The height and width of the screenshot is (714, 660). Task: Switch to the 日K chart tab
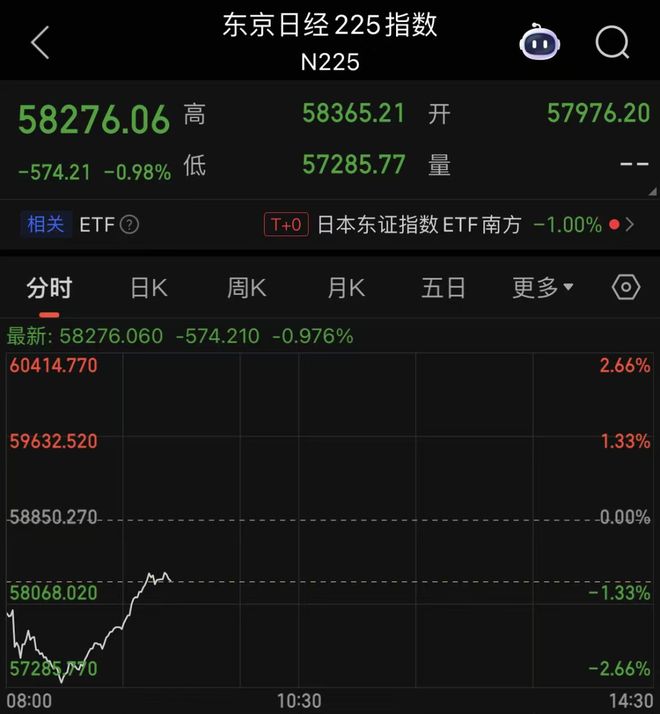coord(149,288)
